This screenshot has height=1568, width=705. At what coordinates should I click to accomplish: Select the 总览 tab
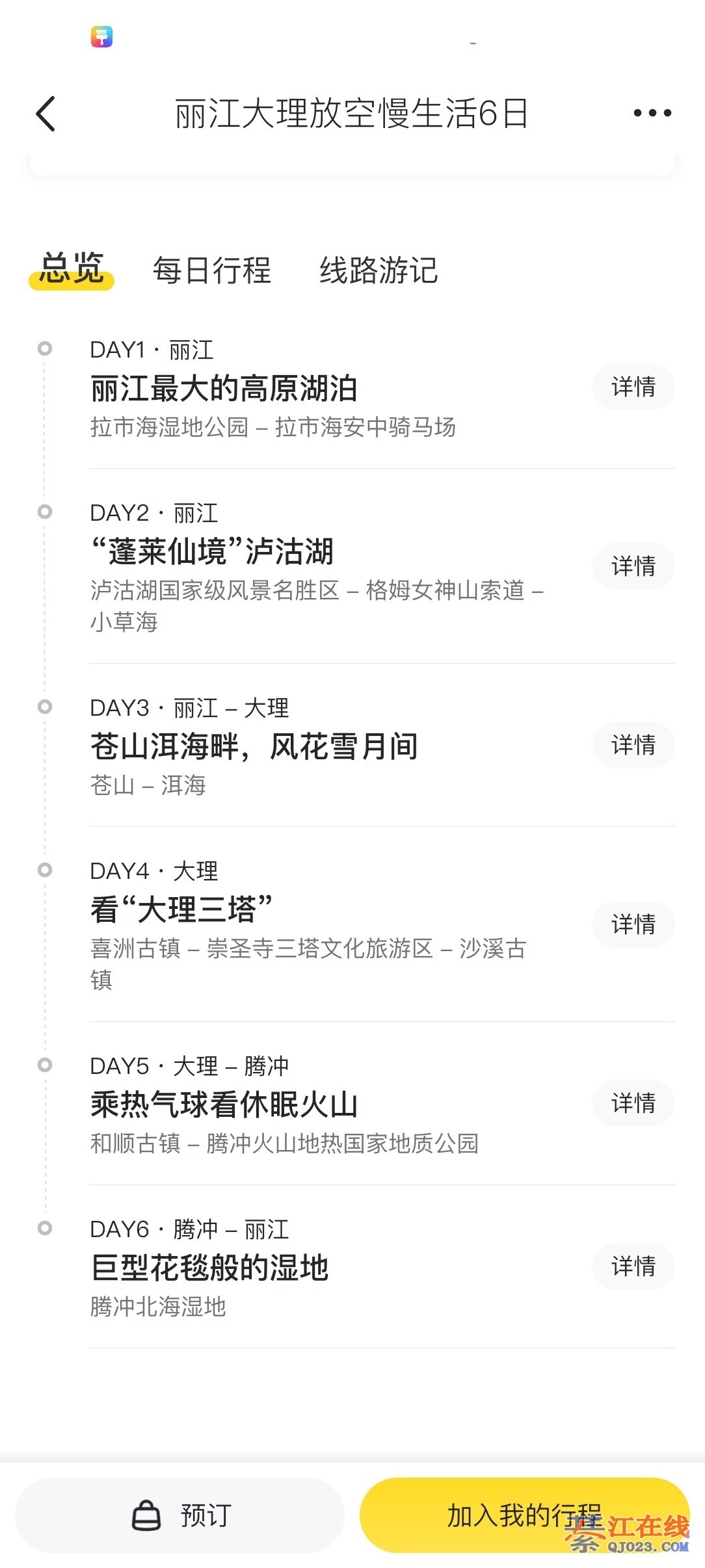coord(72,269)
